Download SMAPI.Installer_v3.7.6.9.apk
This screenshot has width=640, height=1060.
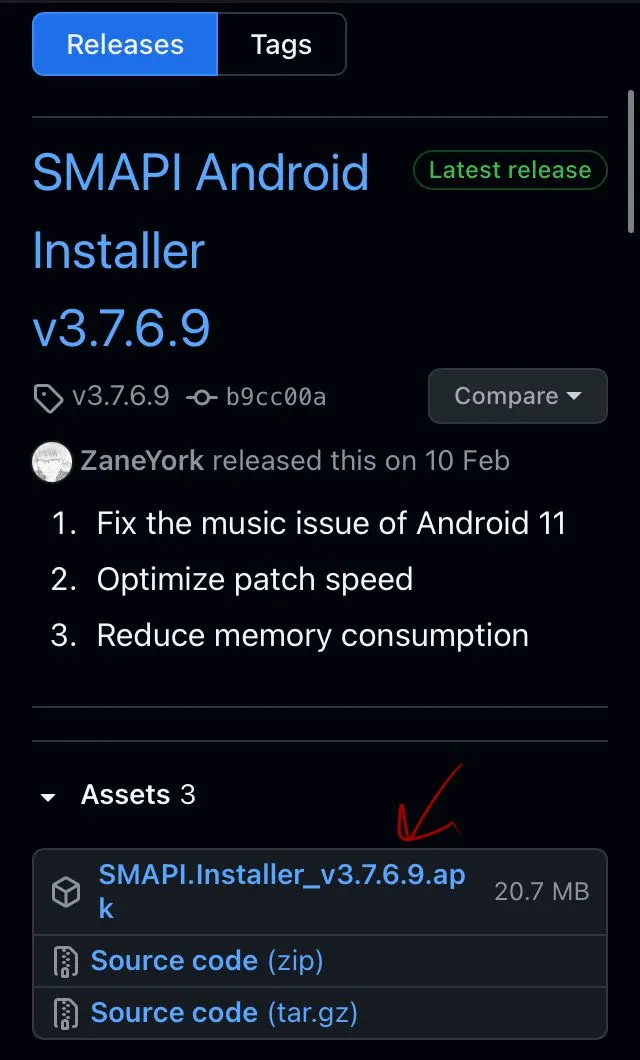[281, 876]
